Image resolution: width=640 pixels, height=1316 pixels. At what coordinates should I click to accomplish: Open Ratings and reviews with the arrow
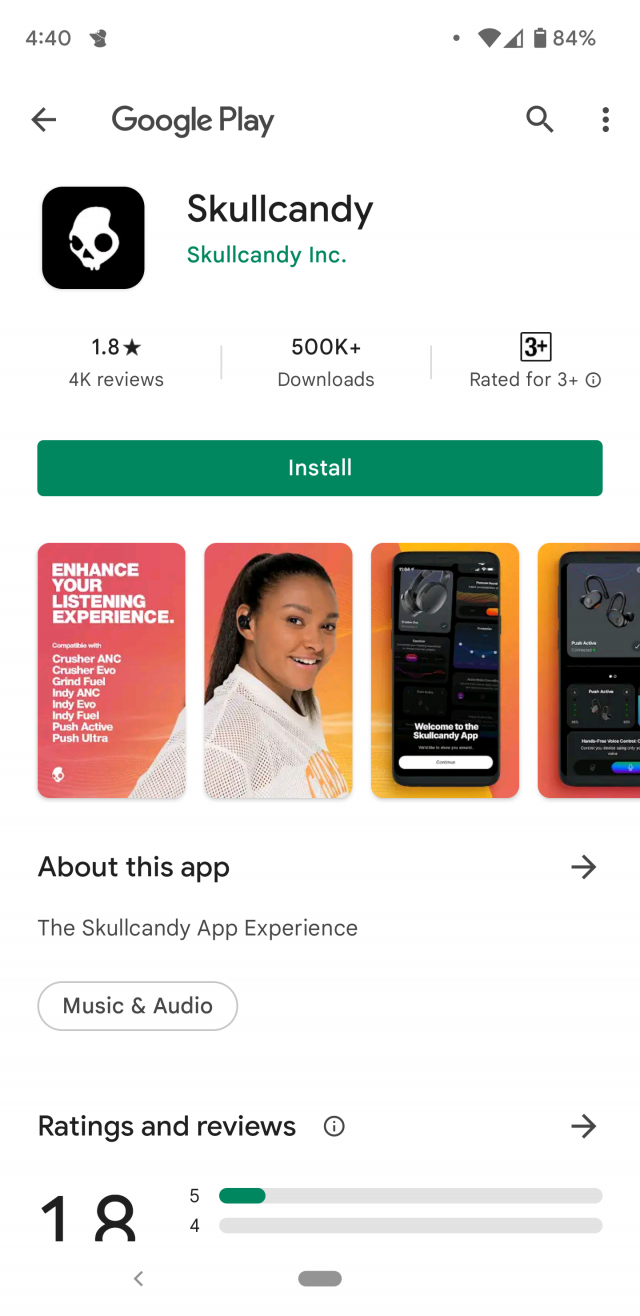point(583,1126)
